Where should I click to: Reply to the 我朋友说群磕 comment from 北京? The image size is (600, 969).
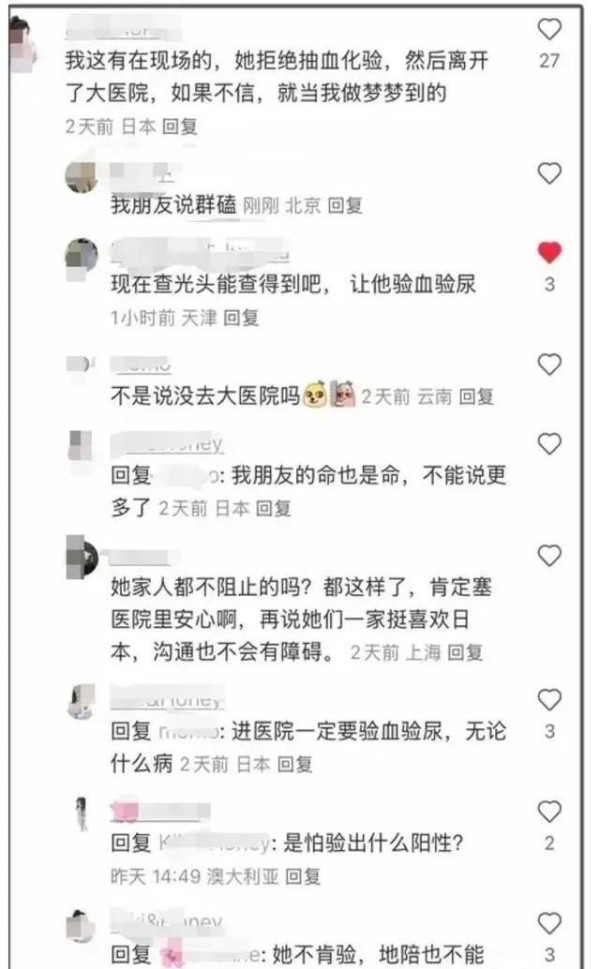(344, 205)
